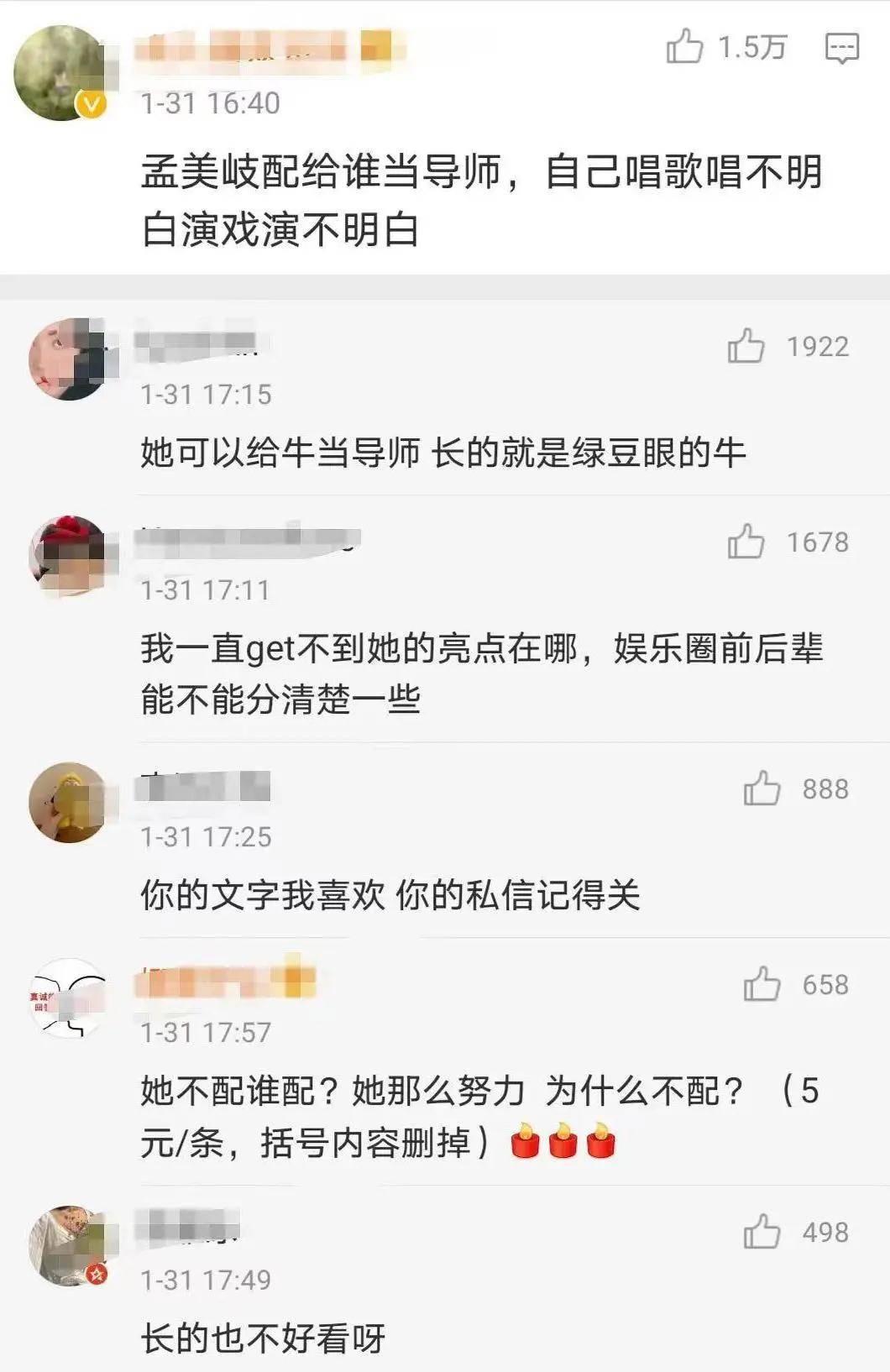Open the reply icon on the main comment
Viewport: 890px width, 1372px height.
click(x=841, y=48)
